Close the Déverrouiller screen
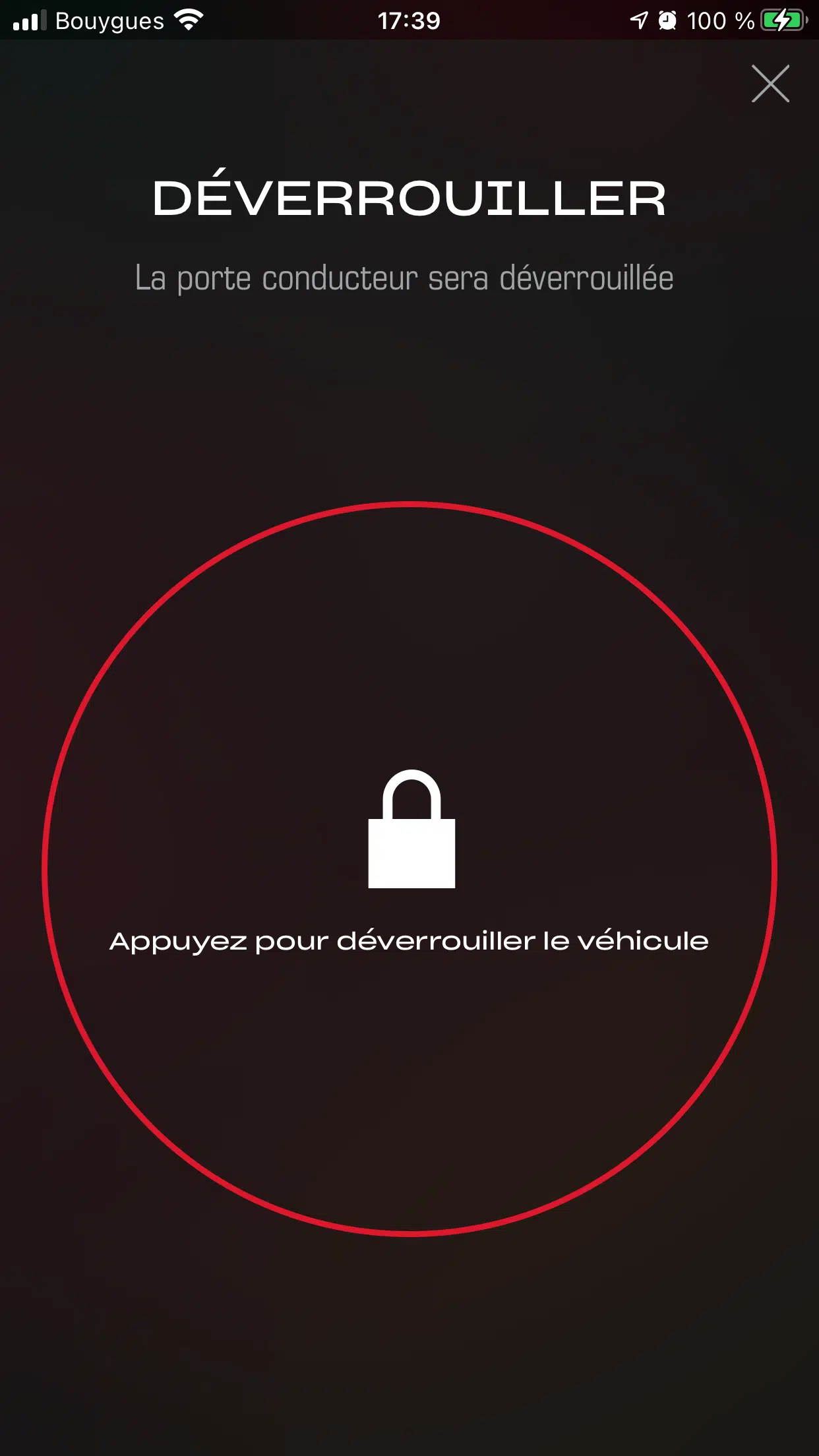This screenshot has height=1456, width=819. [770, 84]
